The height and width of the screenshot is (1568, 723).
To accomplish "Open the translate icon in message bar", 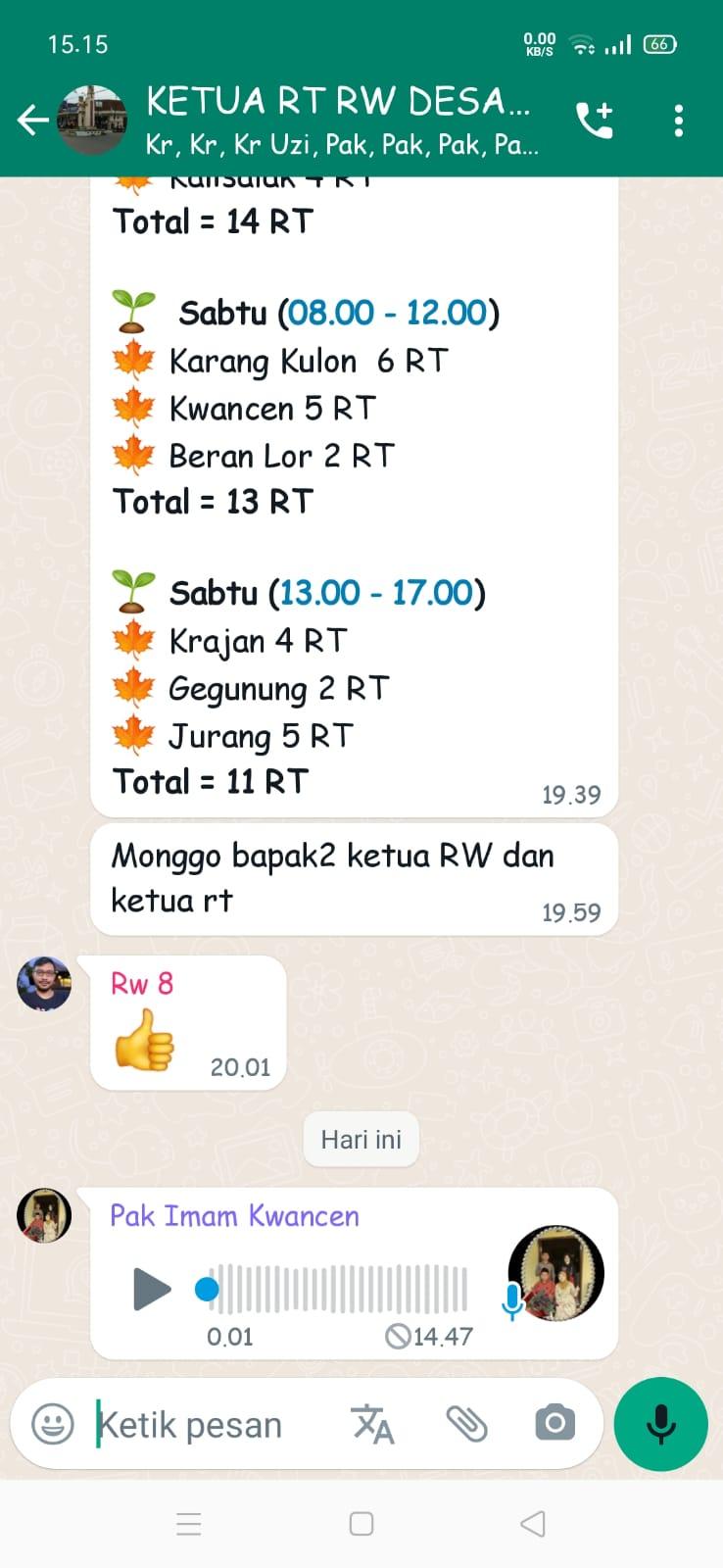I will [x=372, y=1424].
